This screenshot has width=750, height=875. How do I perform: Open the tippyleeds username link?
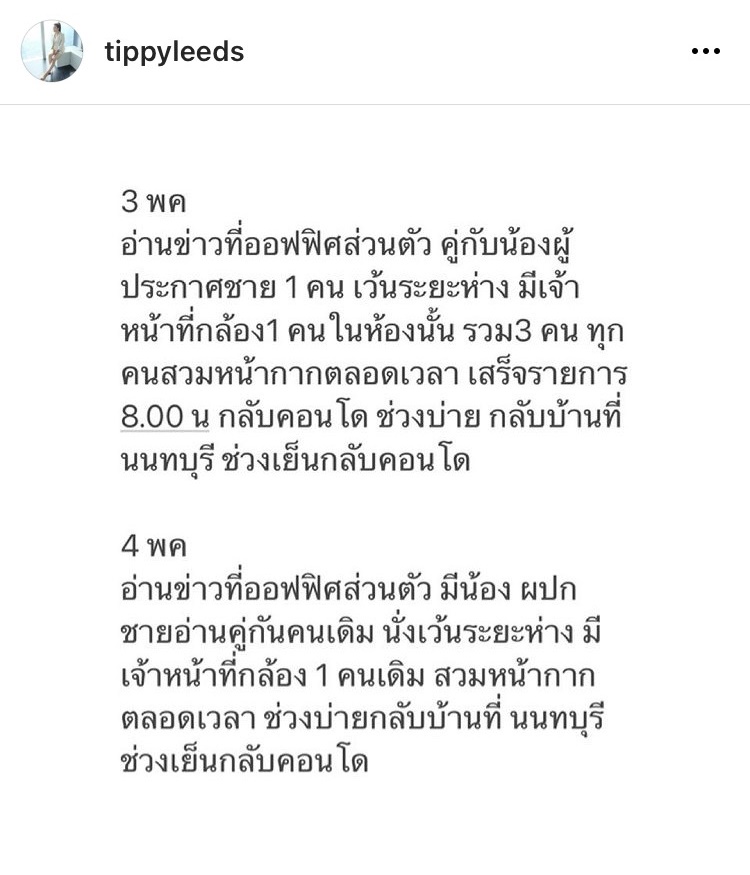click(x=174, y=52)
